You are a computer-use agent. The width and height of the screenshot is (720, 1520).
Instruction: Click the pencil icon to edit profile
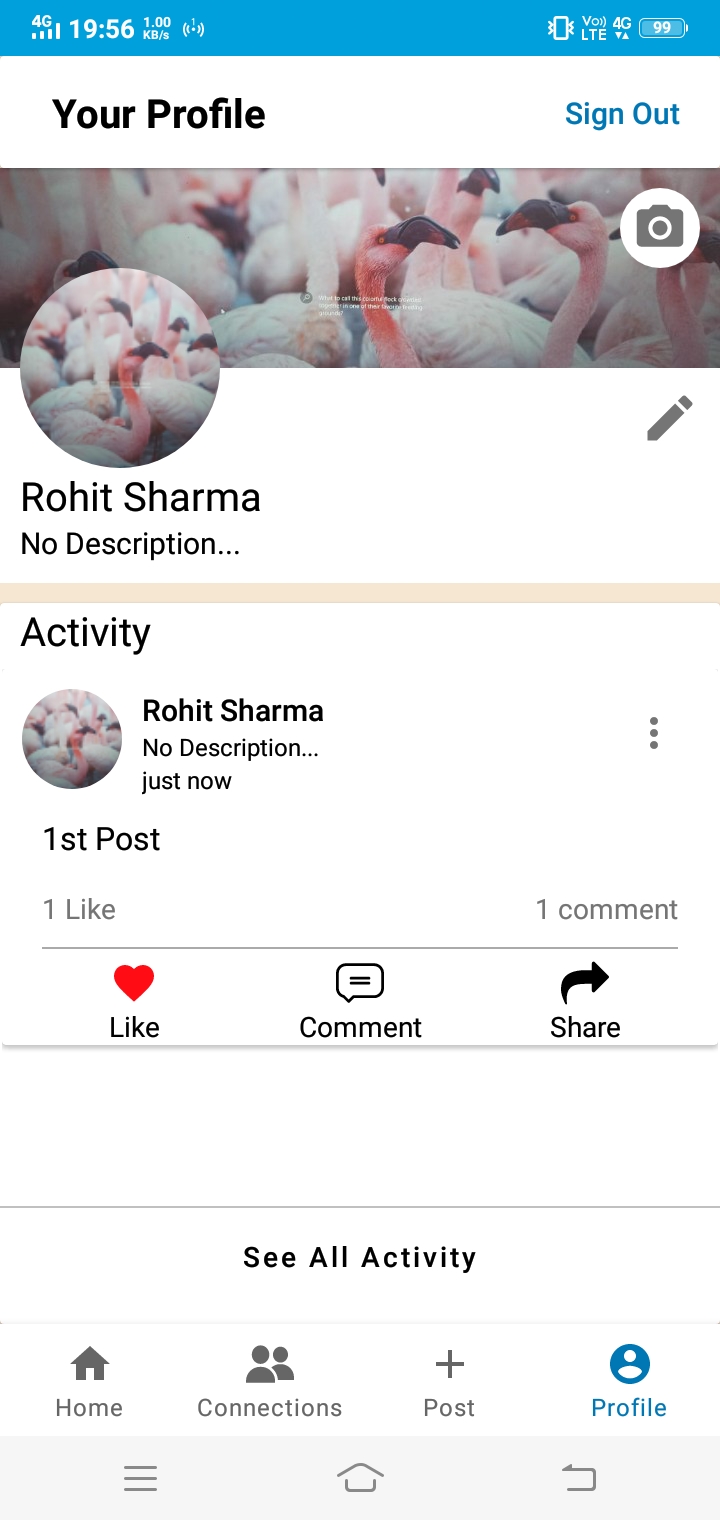669,417
